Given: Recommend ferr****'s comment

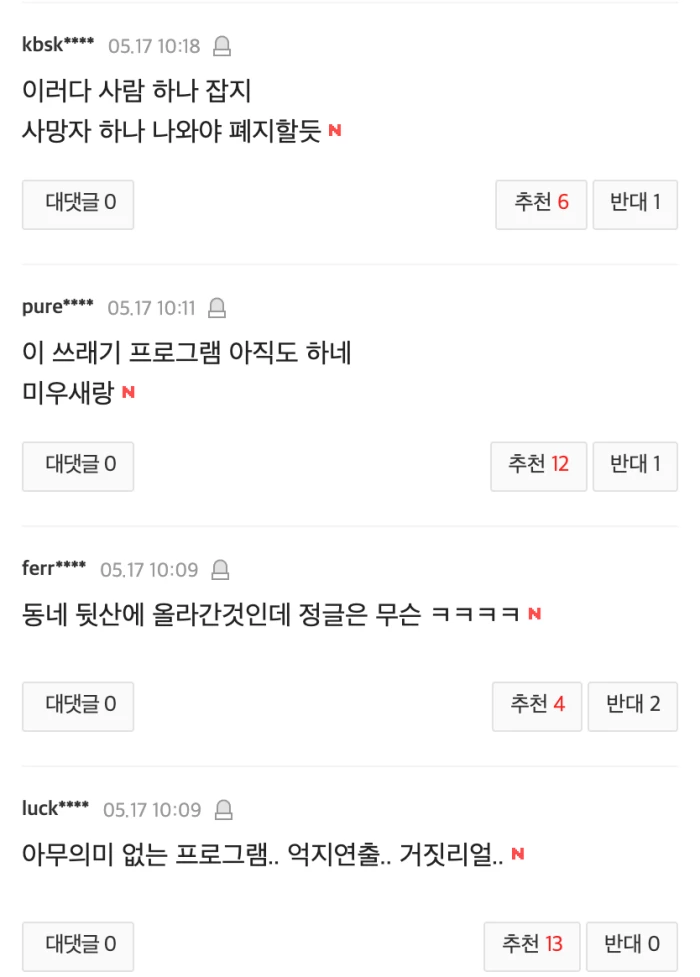Looking at the screenshot, I should pos(537,706).
